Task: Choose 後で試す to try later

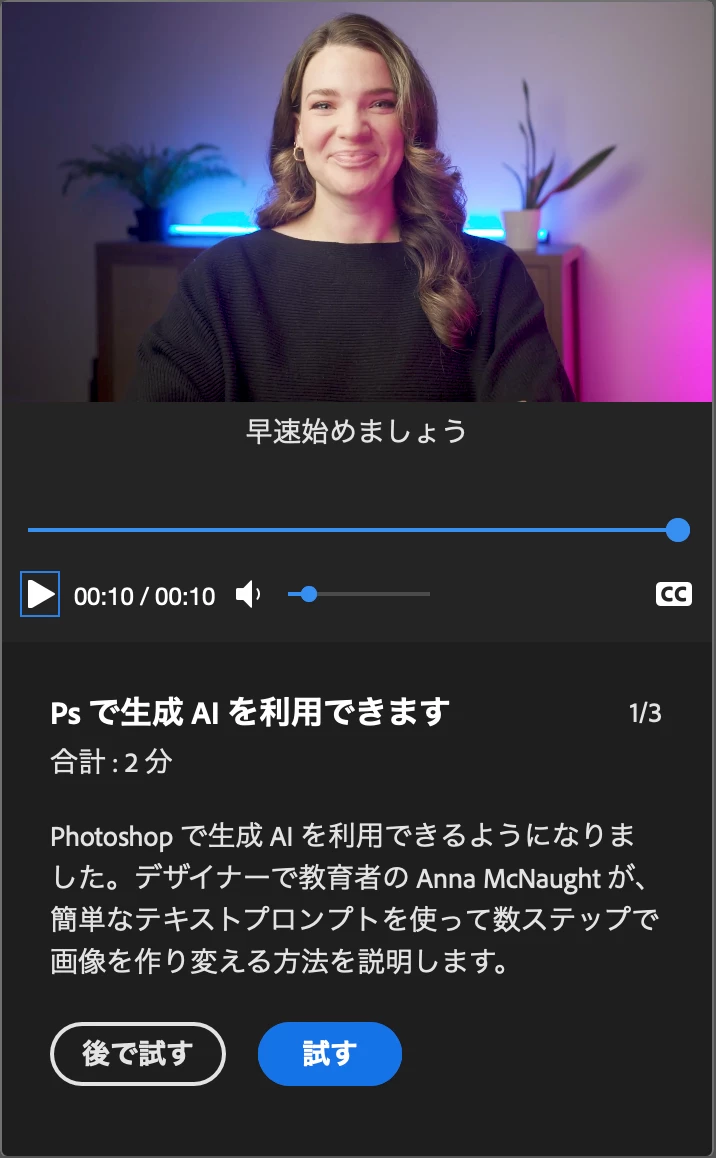Action: 138,1054
